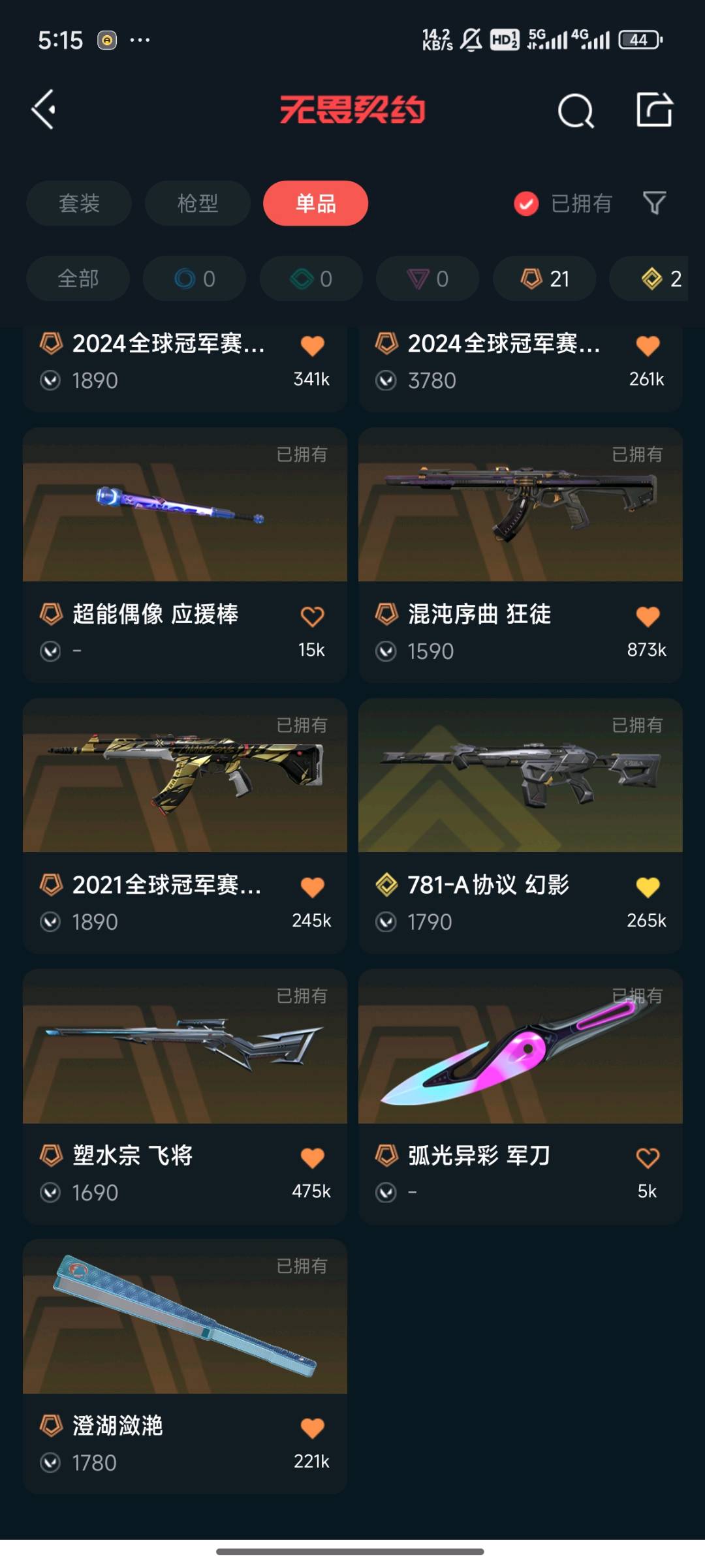Switch to the 枪型 tab
This screenshot has height=1568, width=705.
click(197, 203)
